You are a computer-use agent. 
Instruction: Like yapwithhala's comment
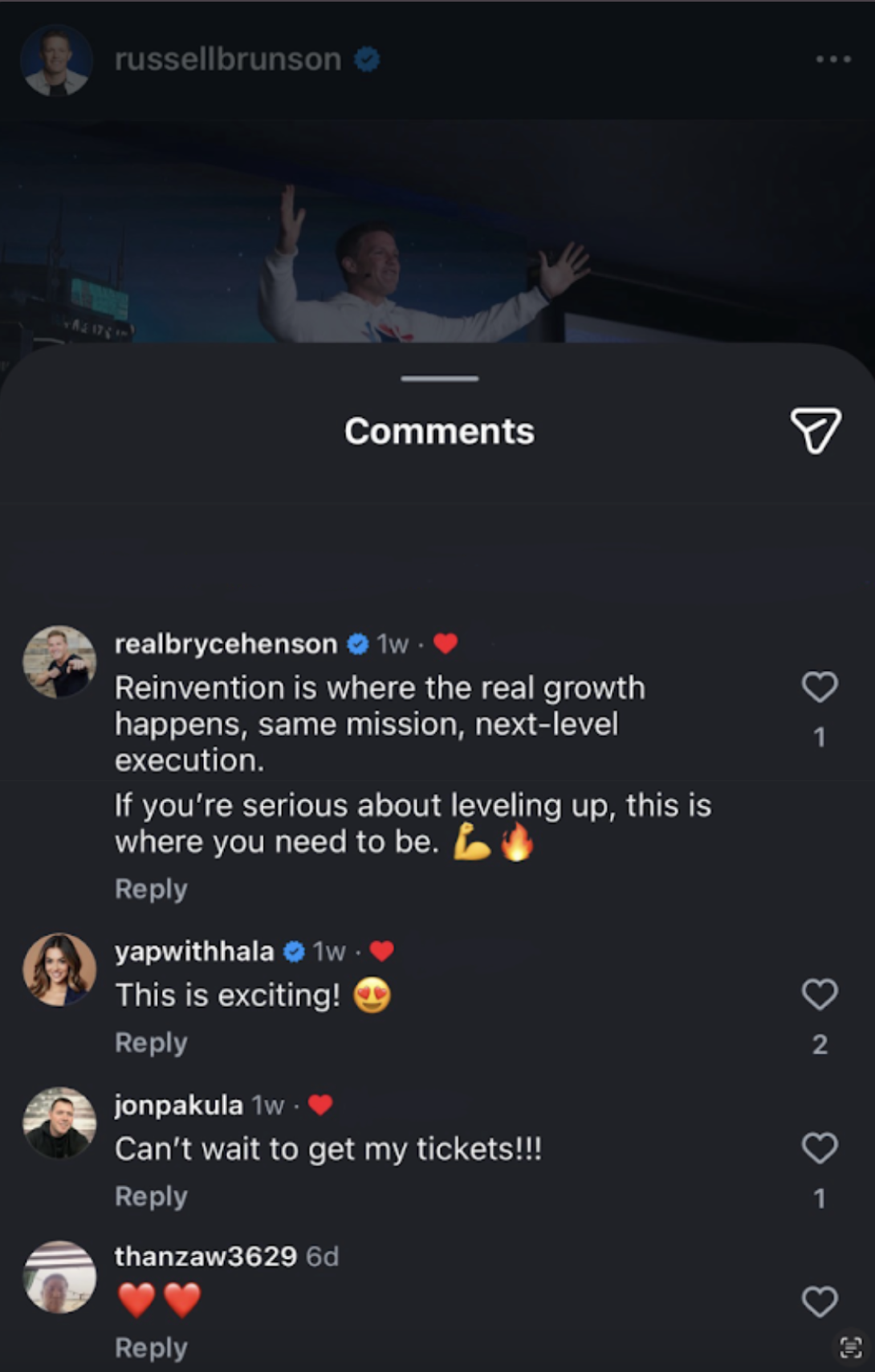tap(819, 995)
